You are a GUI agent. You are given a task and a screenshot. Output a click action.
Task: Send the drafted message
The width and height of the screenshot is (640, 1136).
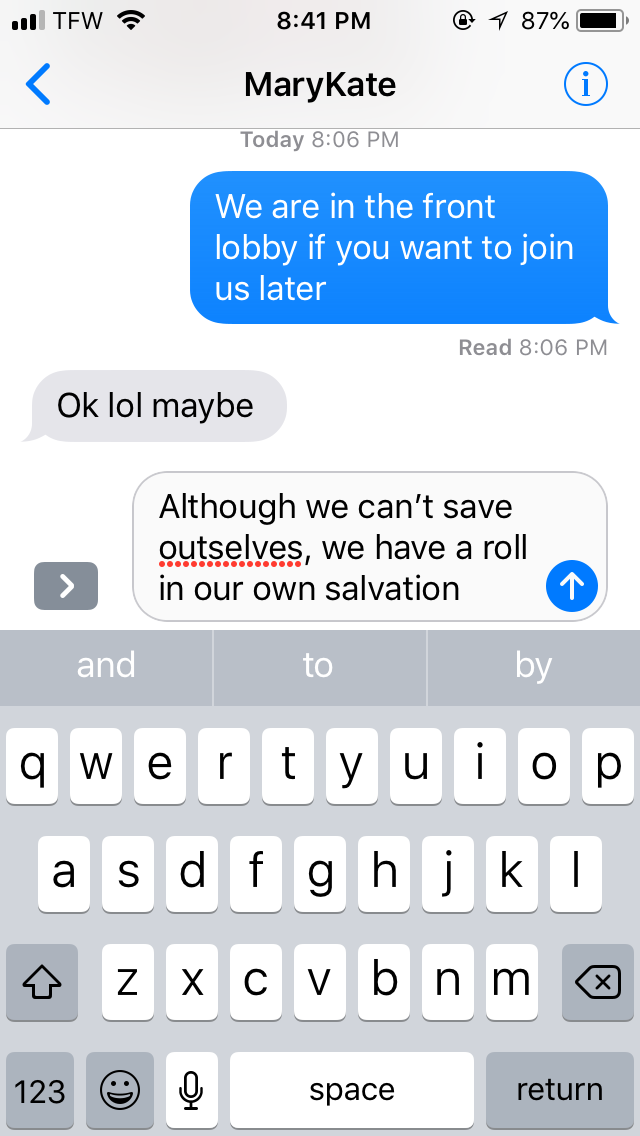pyautogui.click(x=571, y=586)
